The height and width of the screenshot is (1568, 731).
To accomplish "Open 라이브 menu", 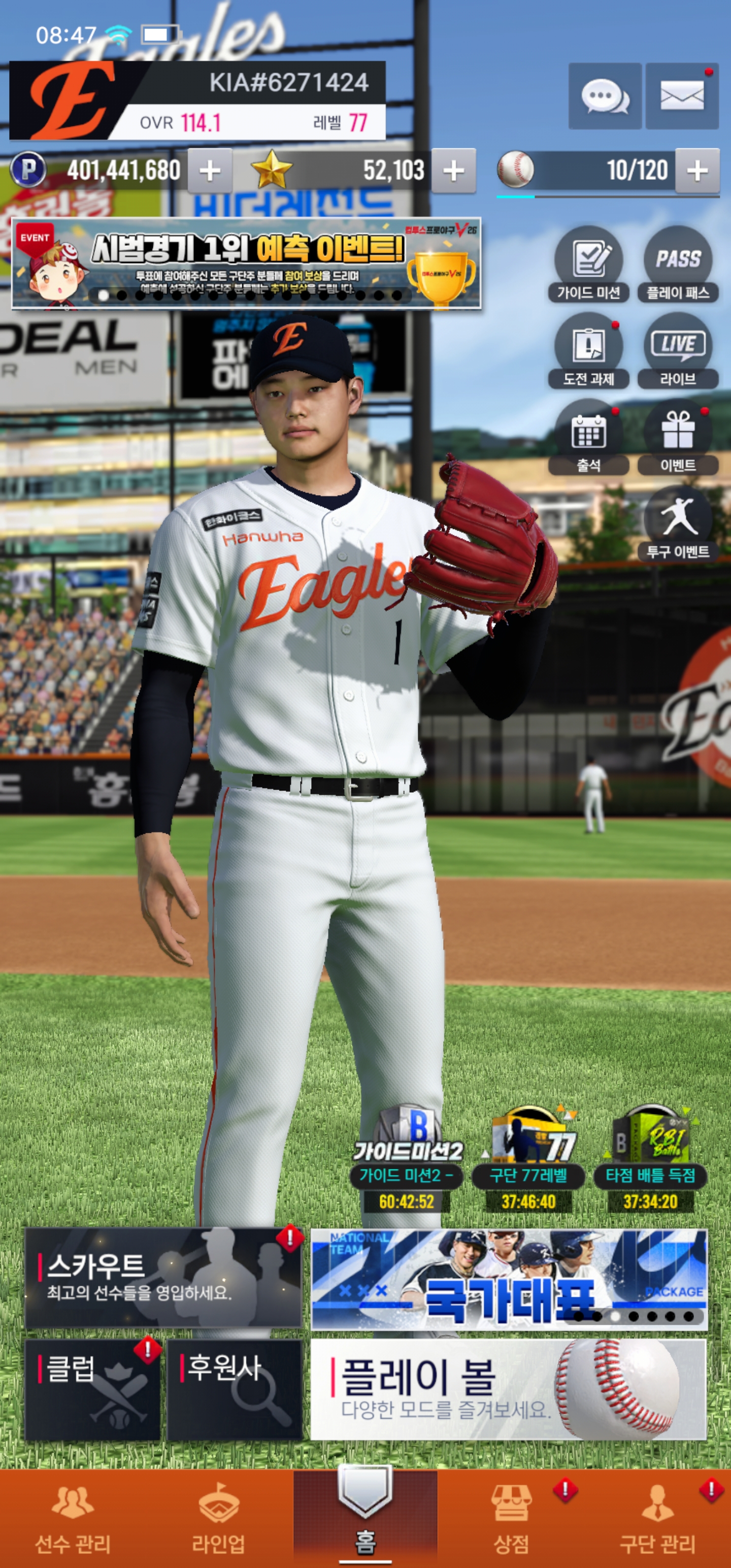I will click(678, 351).
